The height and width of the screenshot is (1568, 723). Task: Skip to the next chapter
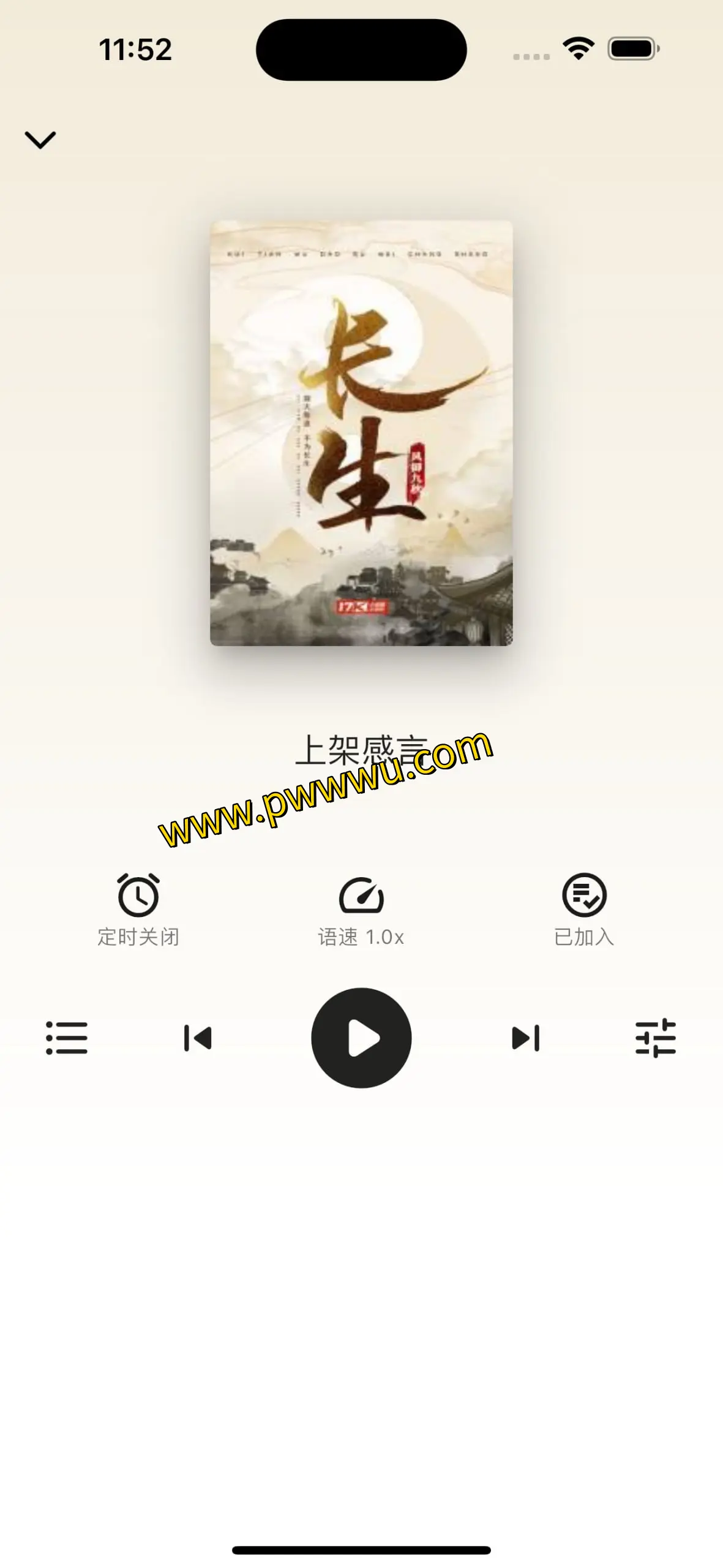[x=525, y=1038]
